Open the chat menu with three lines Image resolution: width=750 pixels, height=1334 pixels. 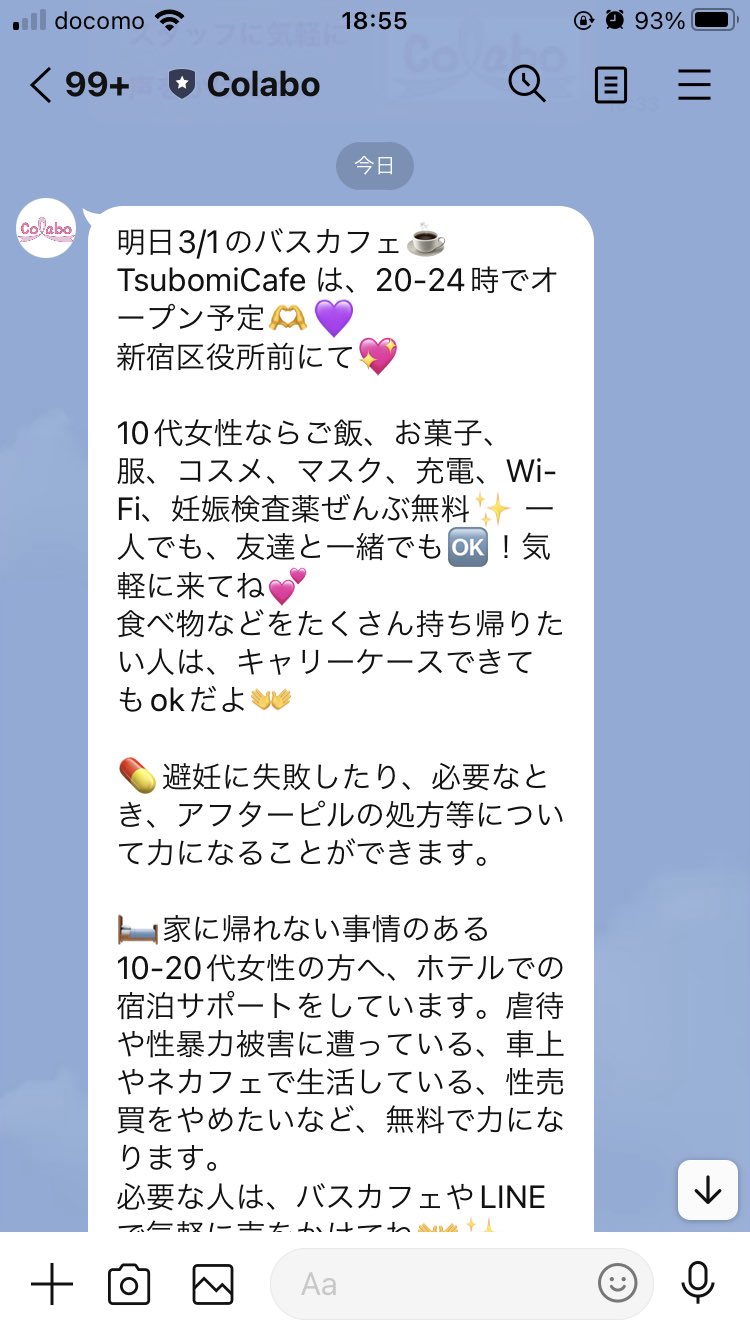694,85
